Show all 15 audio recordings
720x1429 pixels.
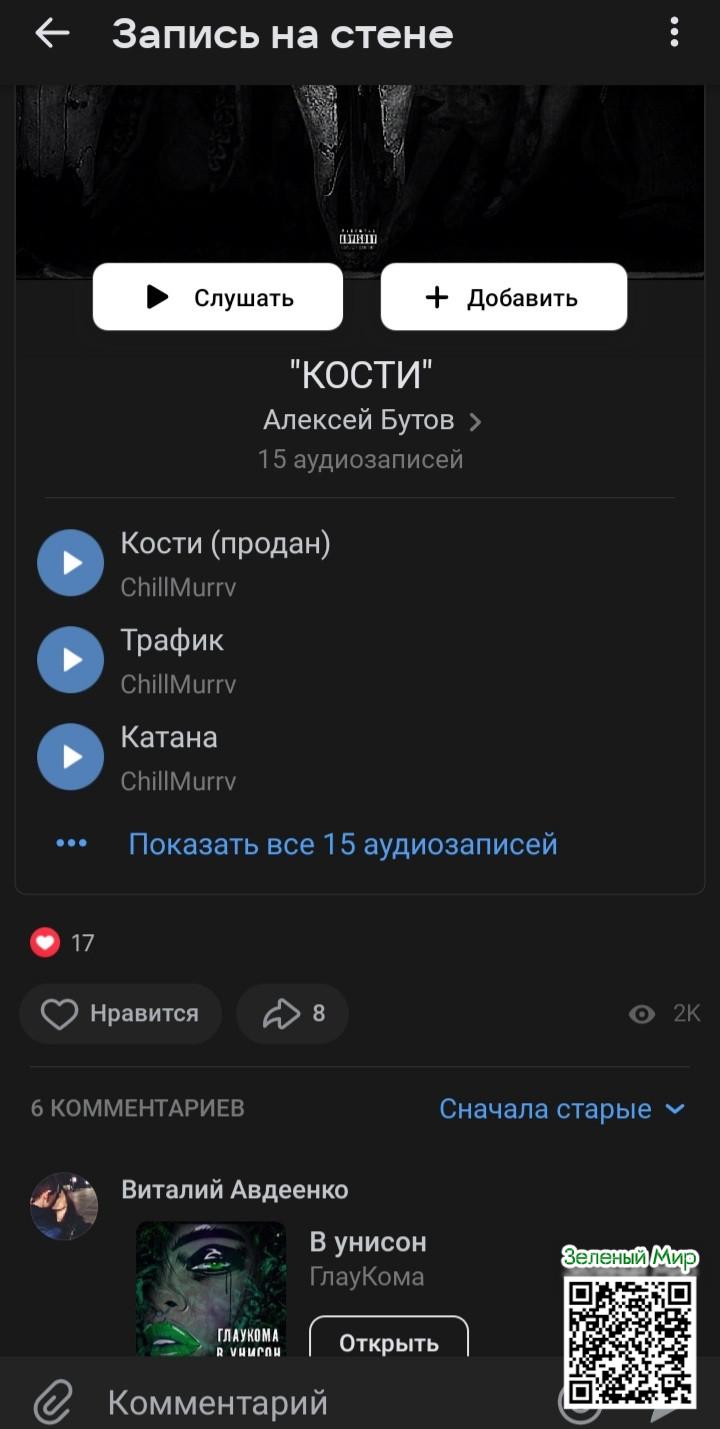(x=342, y=844)
